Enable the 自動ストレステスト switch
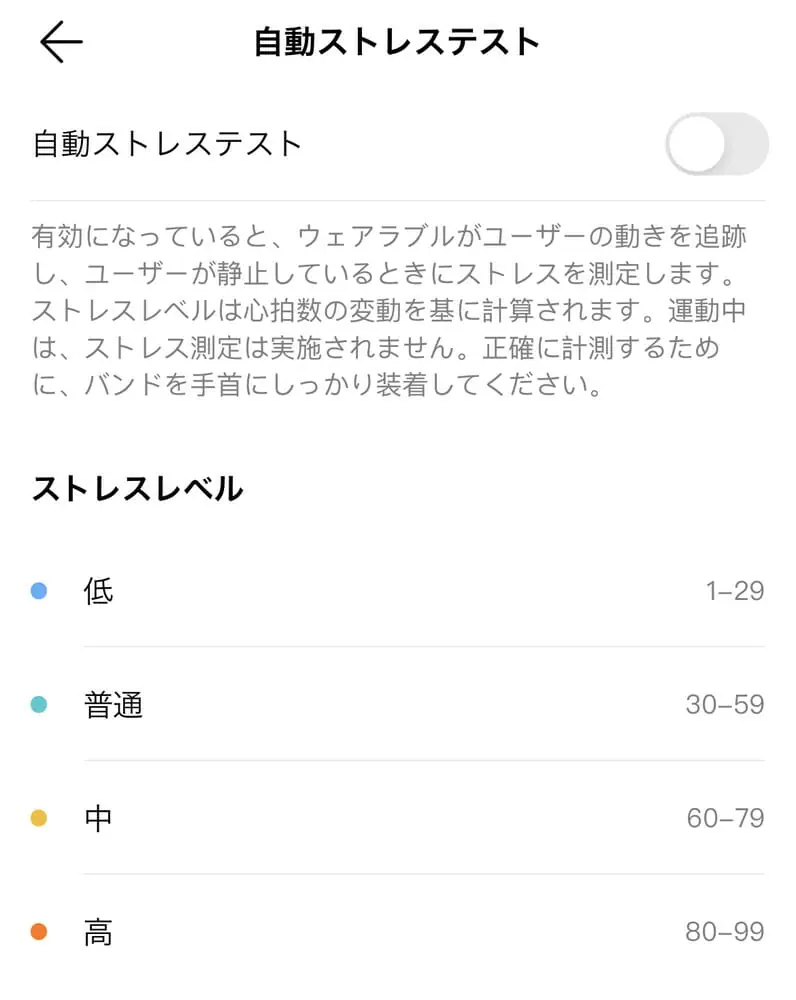 (716, 144)
